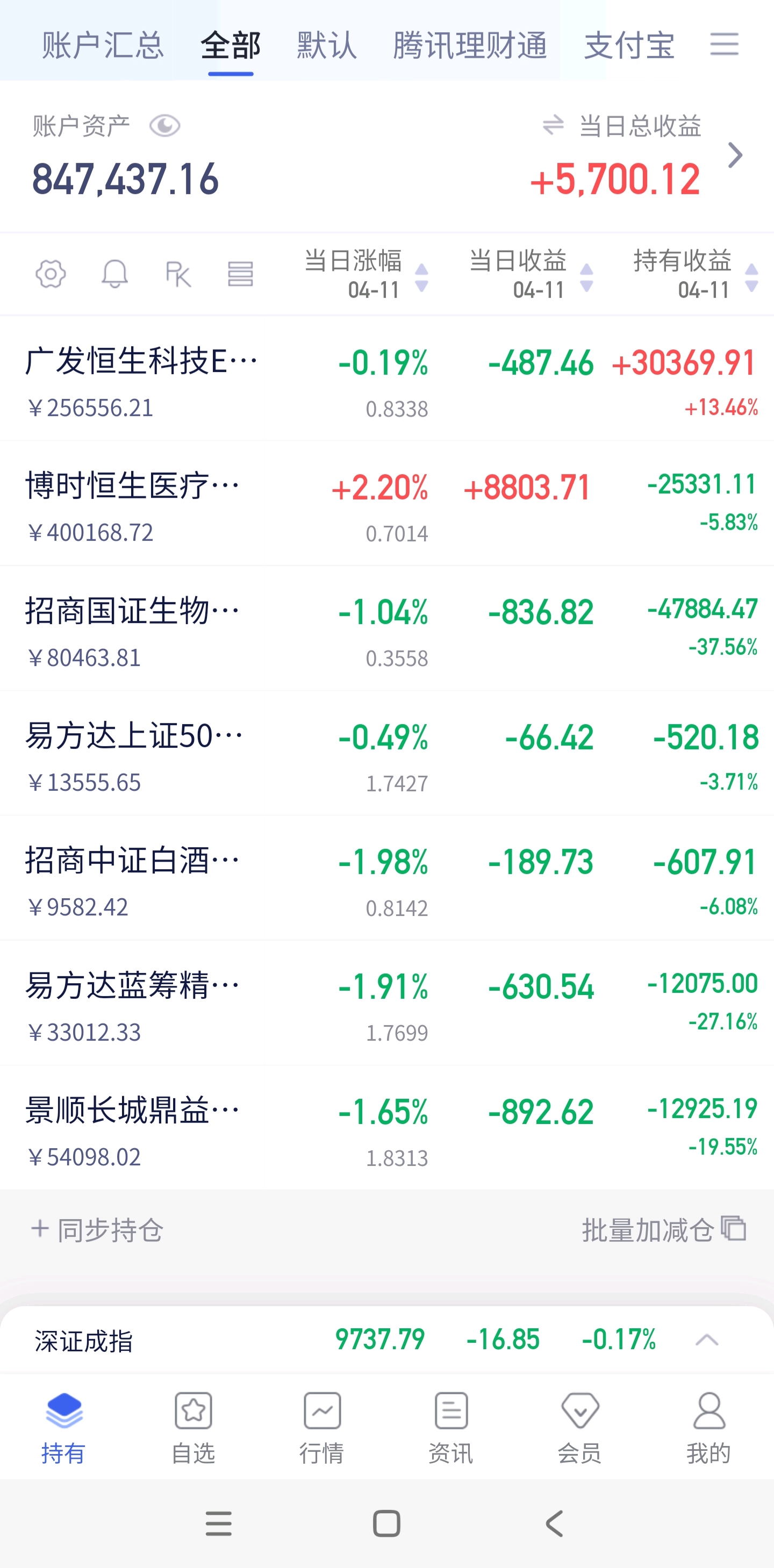774x1568 pixels.
Task: Switch to the 账户汇总 tab
Action: tap(103, 46)
